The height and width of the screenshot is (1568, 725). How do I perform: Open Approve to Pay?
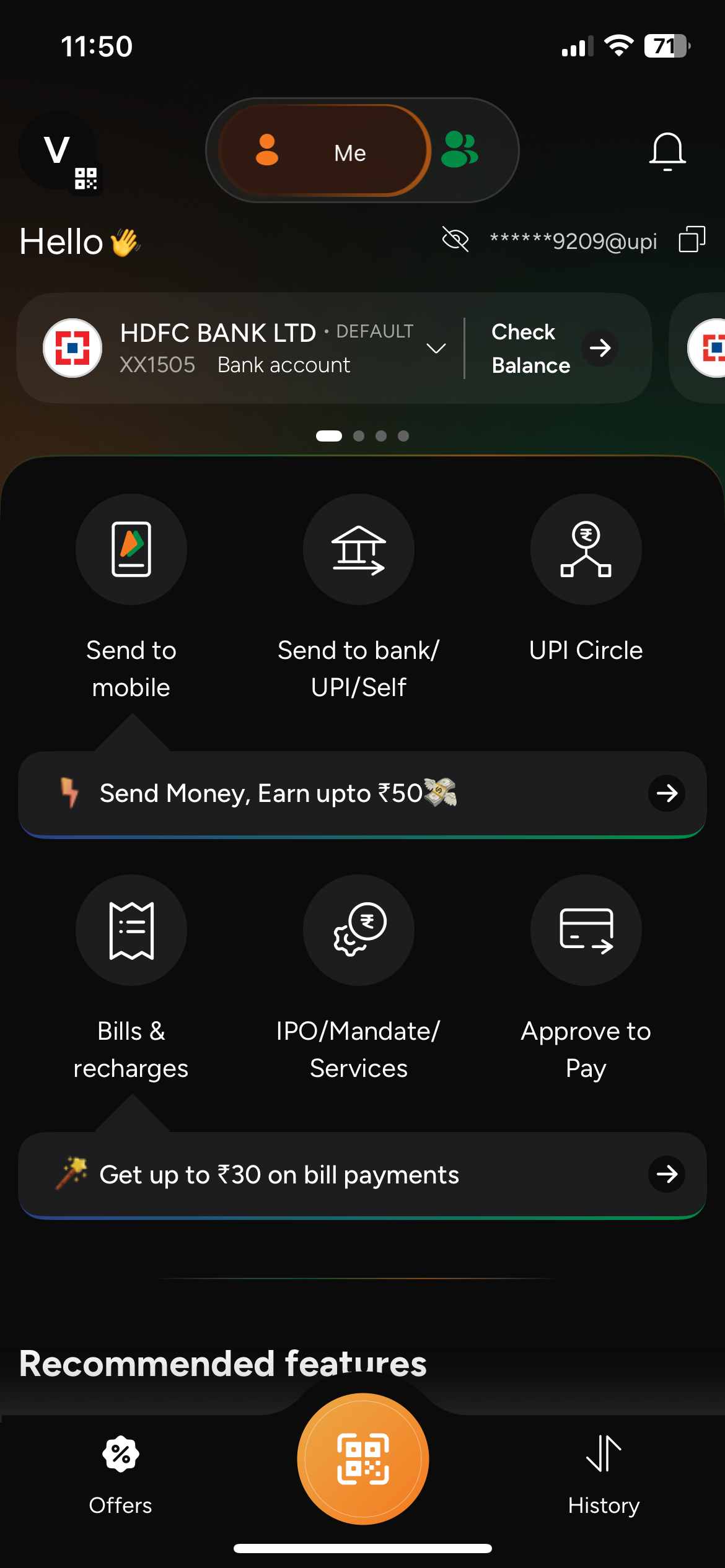pos(586,930)
